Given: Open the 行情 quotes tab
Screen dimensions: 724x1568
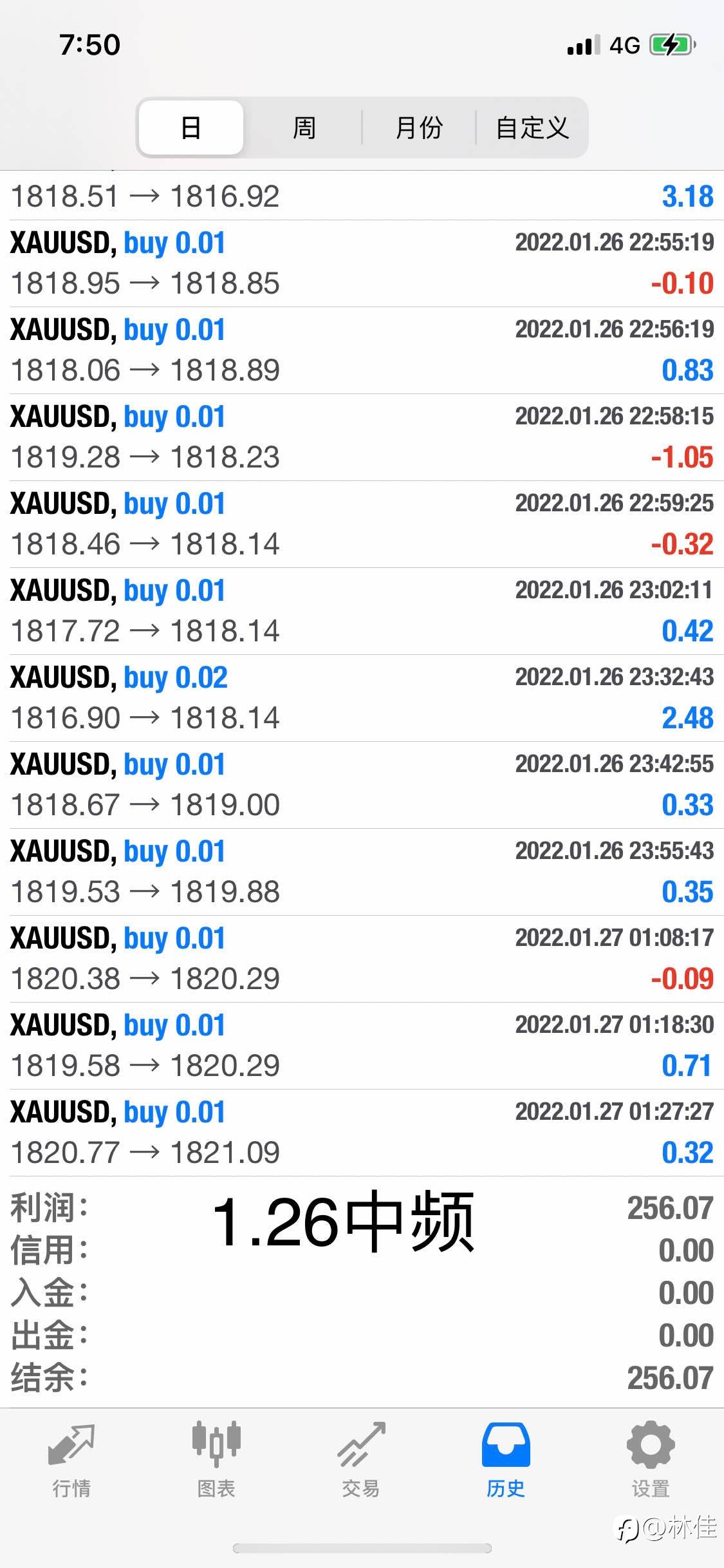Looking at the screenshot, I should tap(71, 1459).
